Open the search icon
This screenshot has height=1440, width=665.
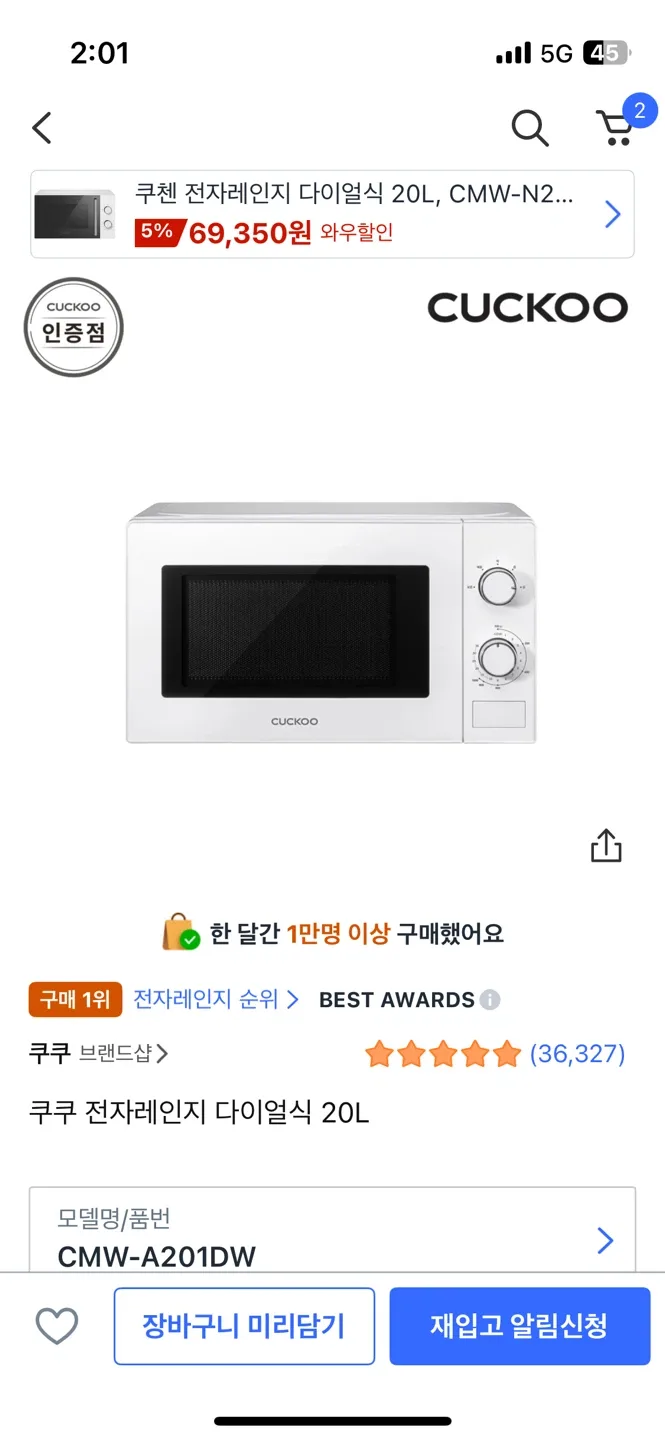529,128
